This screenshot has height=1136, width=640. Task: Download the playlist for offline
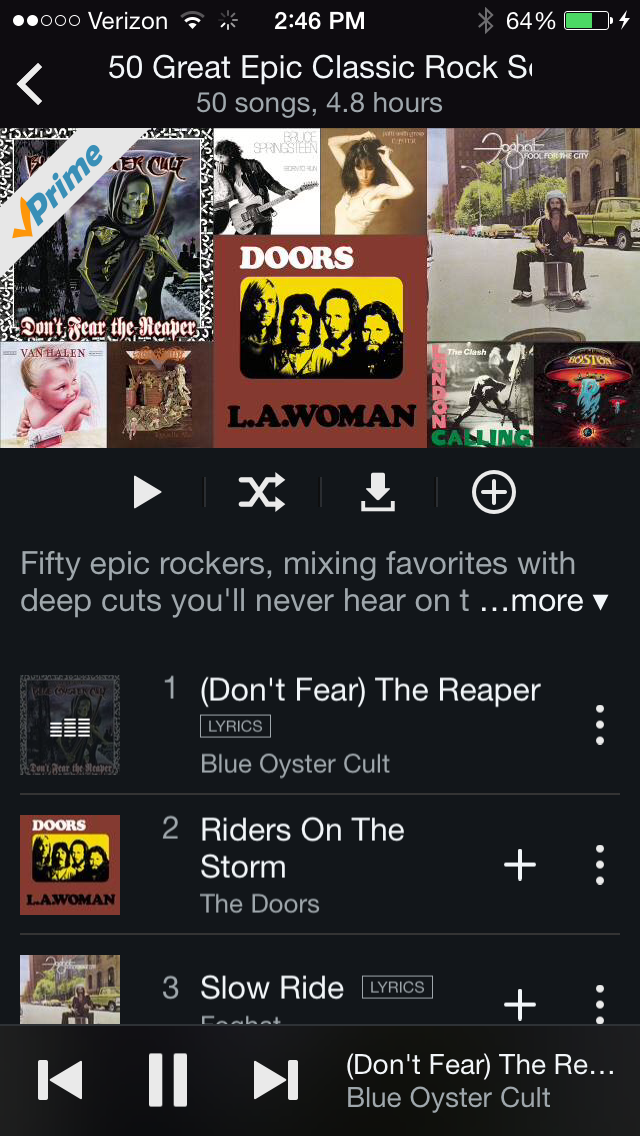[x=378, y=492]
